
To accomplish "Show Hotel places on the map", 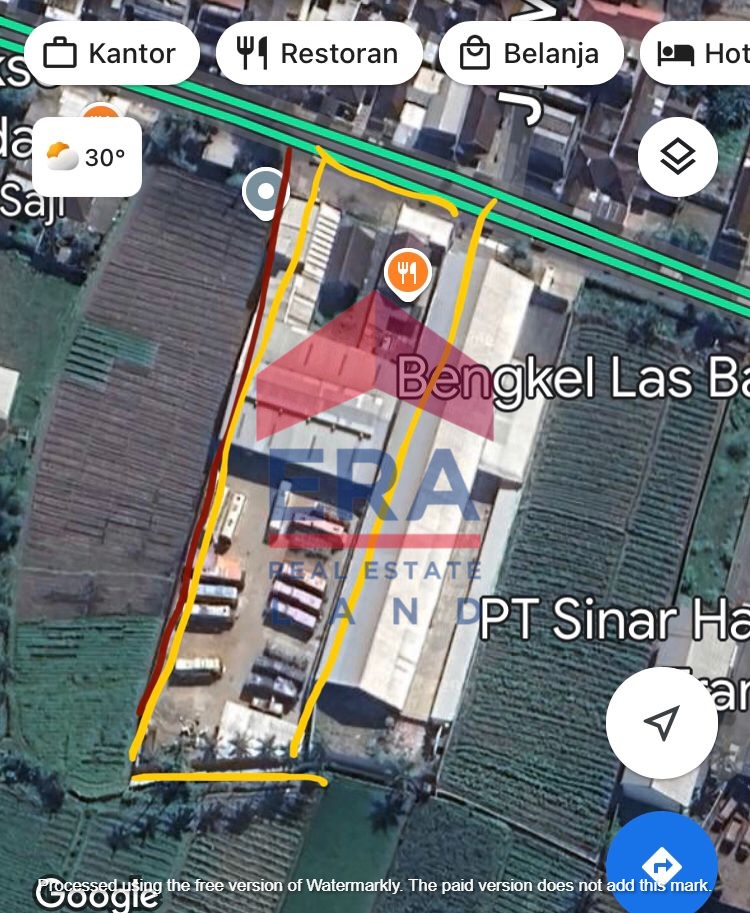I will click(x=695, y=54).
